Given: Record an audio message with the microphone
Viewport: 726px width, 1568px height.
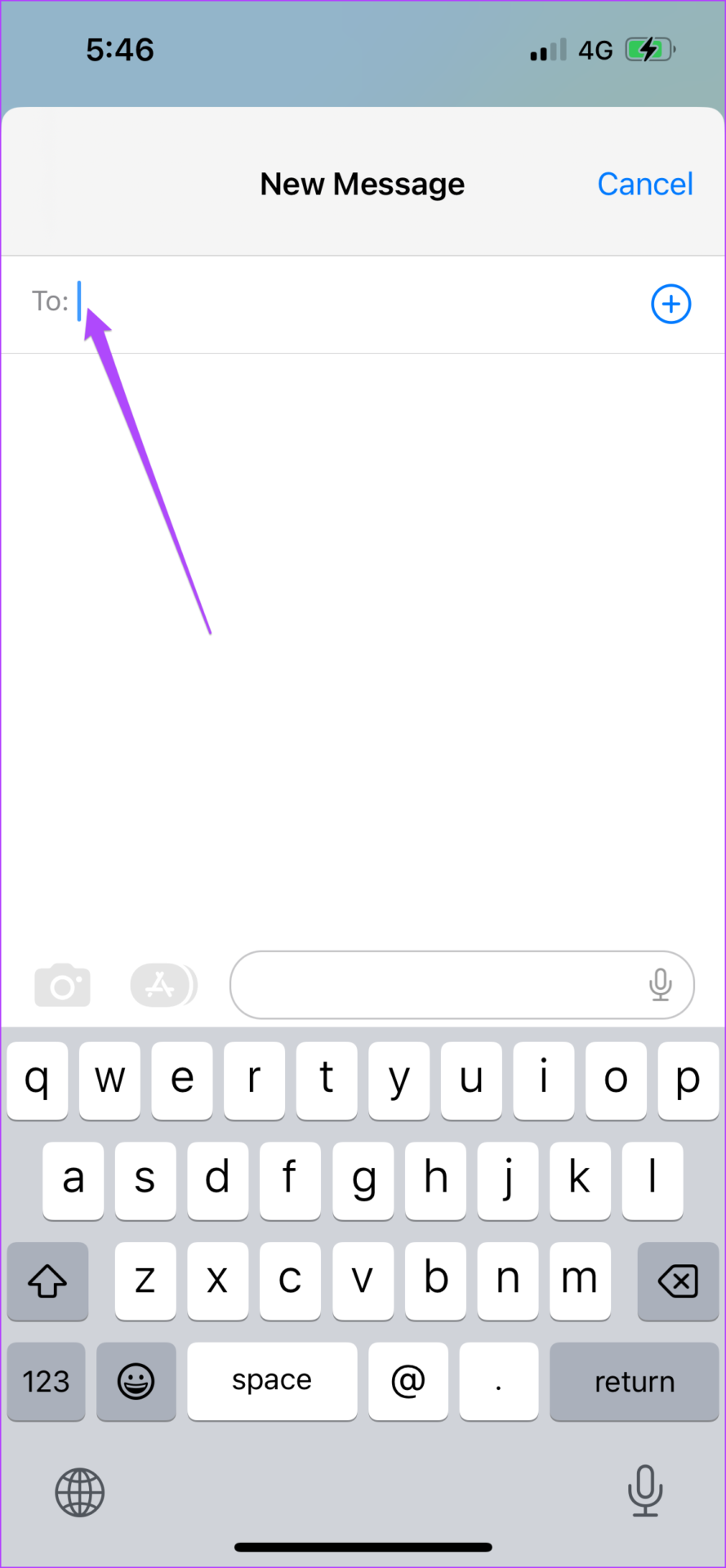Looking at the screenshot, I should pos(661,985).
